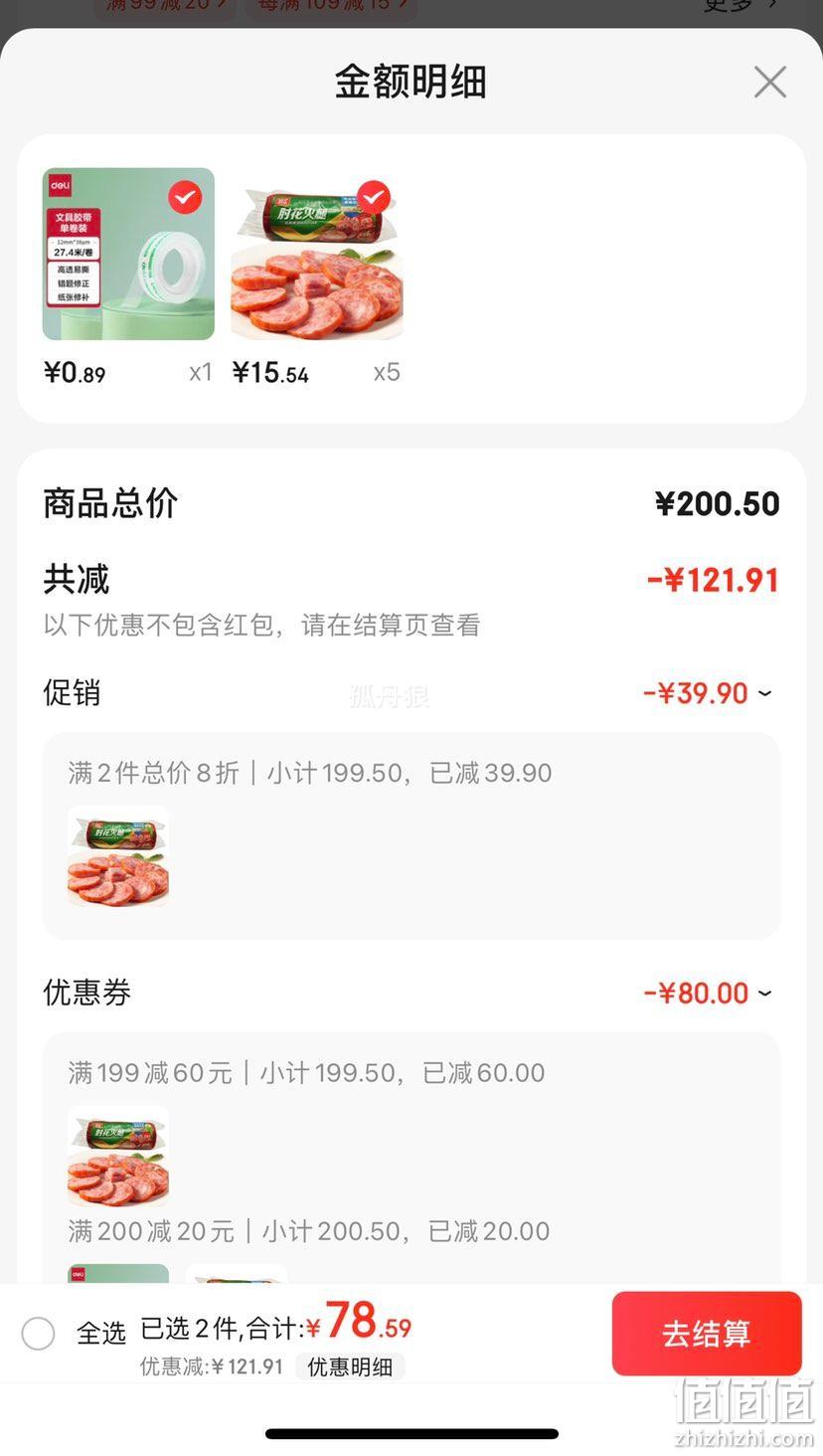
Task: Collapse the 优惠券 discount section
Action: pos(764,993)
